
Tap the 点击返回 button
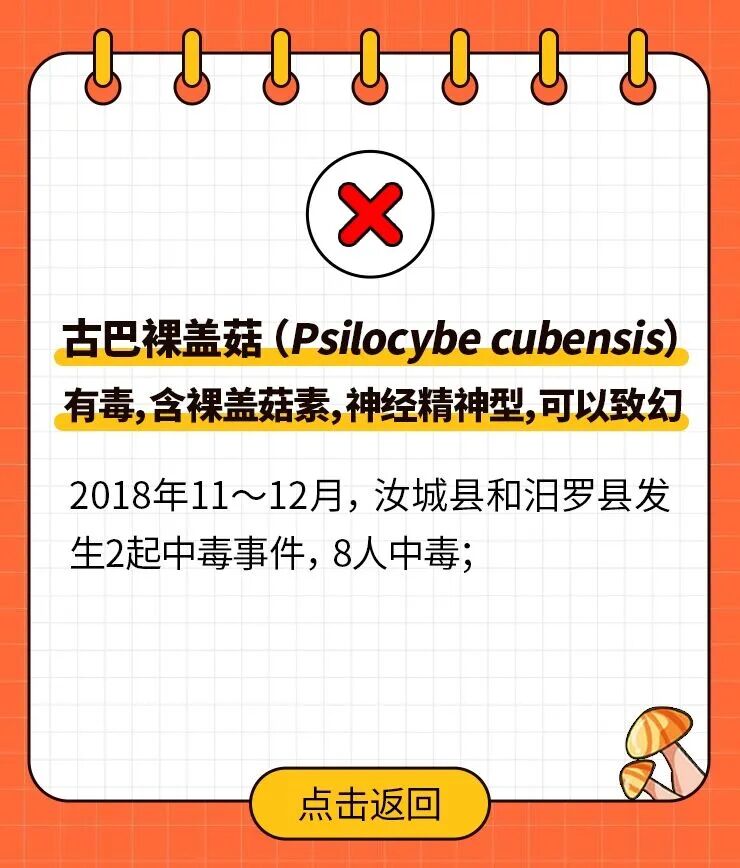tap(369, 804)
